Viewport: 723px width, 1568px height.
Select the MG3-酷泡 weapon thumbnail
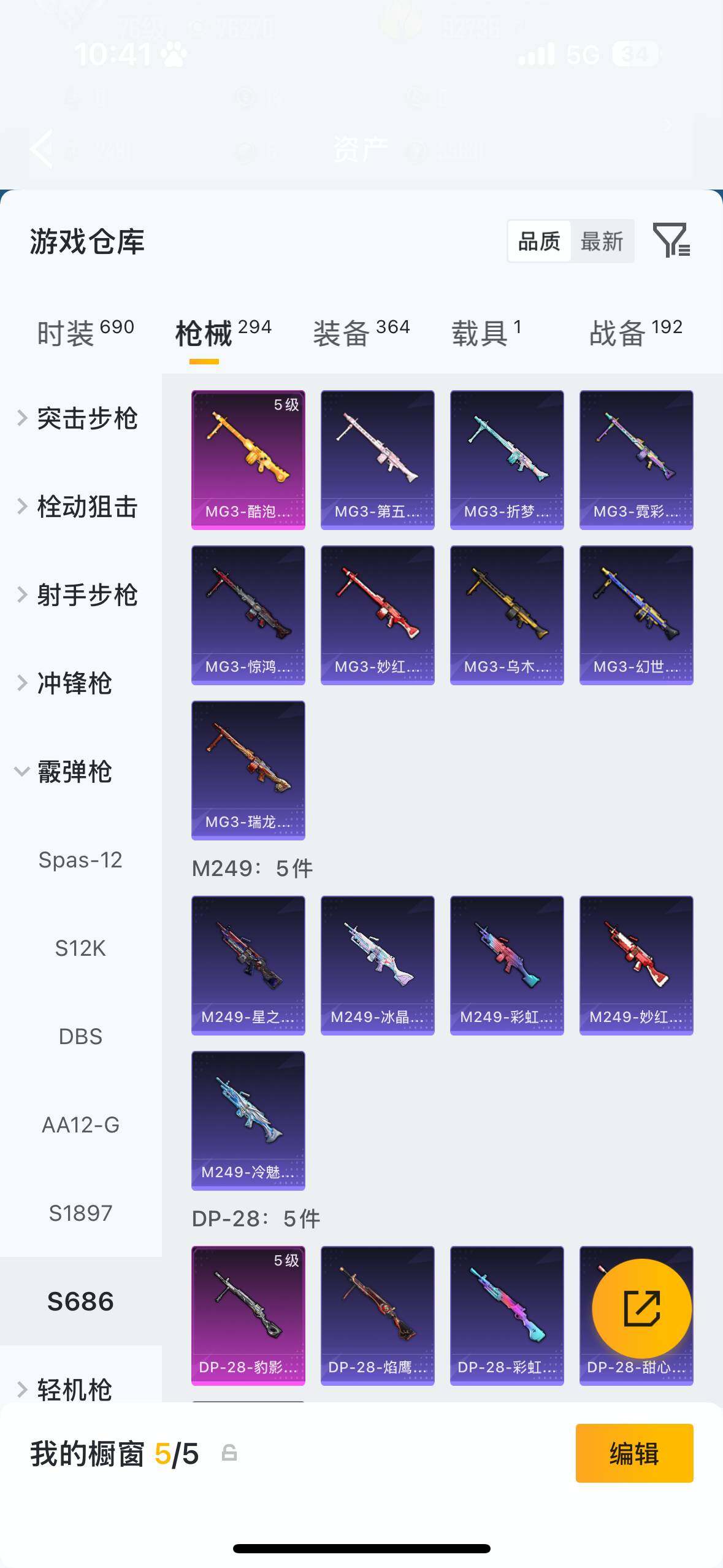[248, 459]
